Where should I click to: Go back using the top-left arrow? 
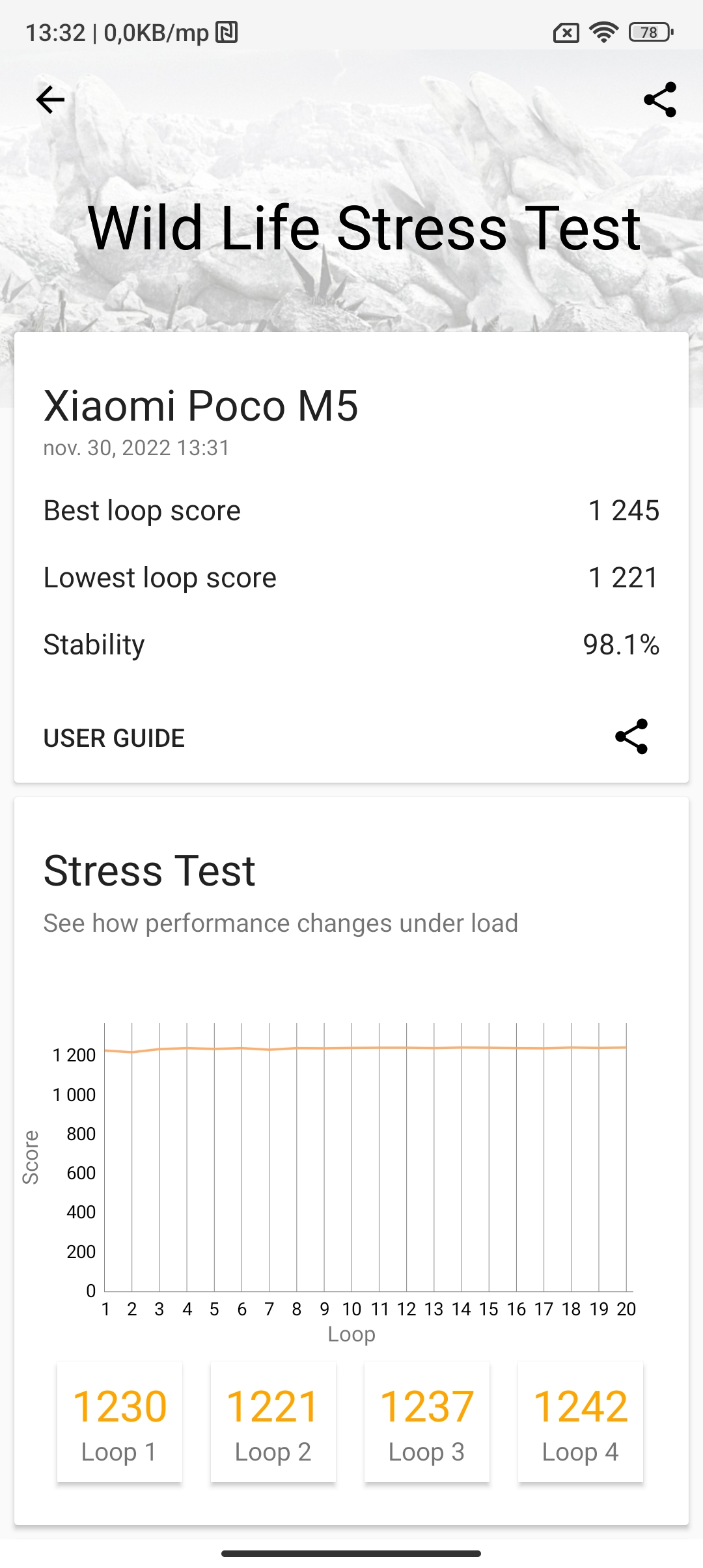(x=50, y=100)
